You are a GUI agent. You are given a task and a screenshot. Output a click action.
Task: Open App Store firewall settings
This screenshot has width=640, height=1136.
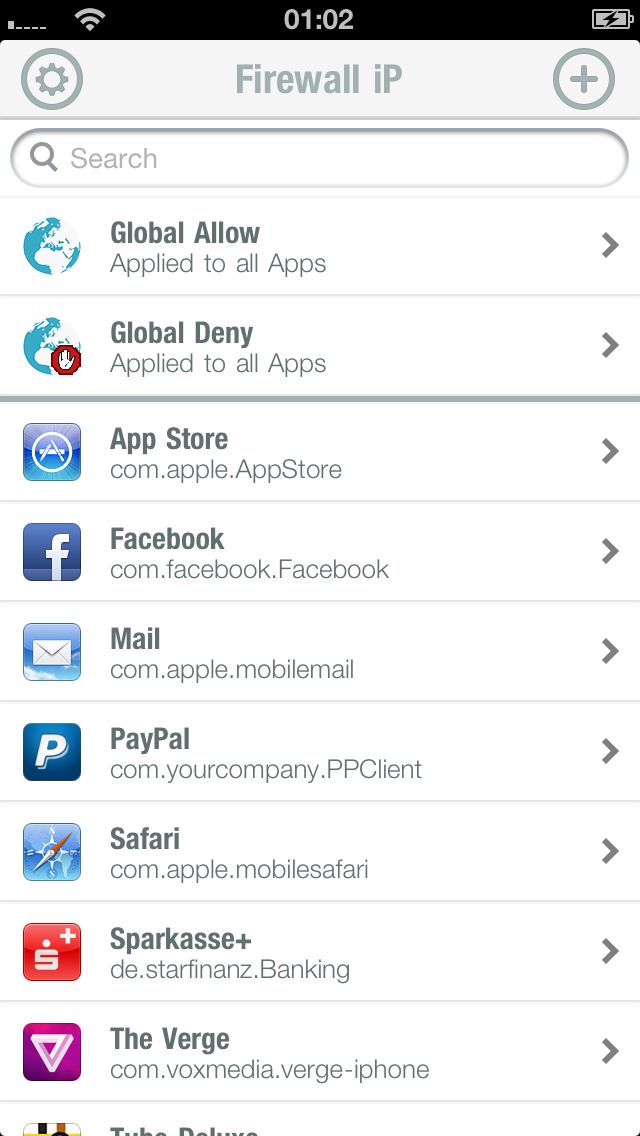click(320, 452)
